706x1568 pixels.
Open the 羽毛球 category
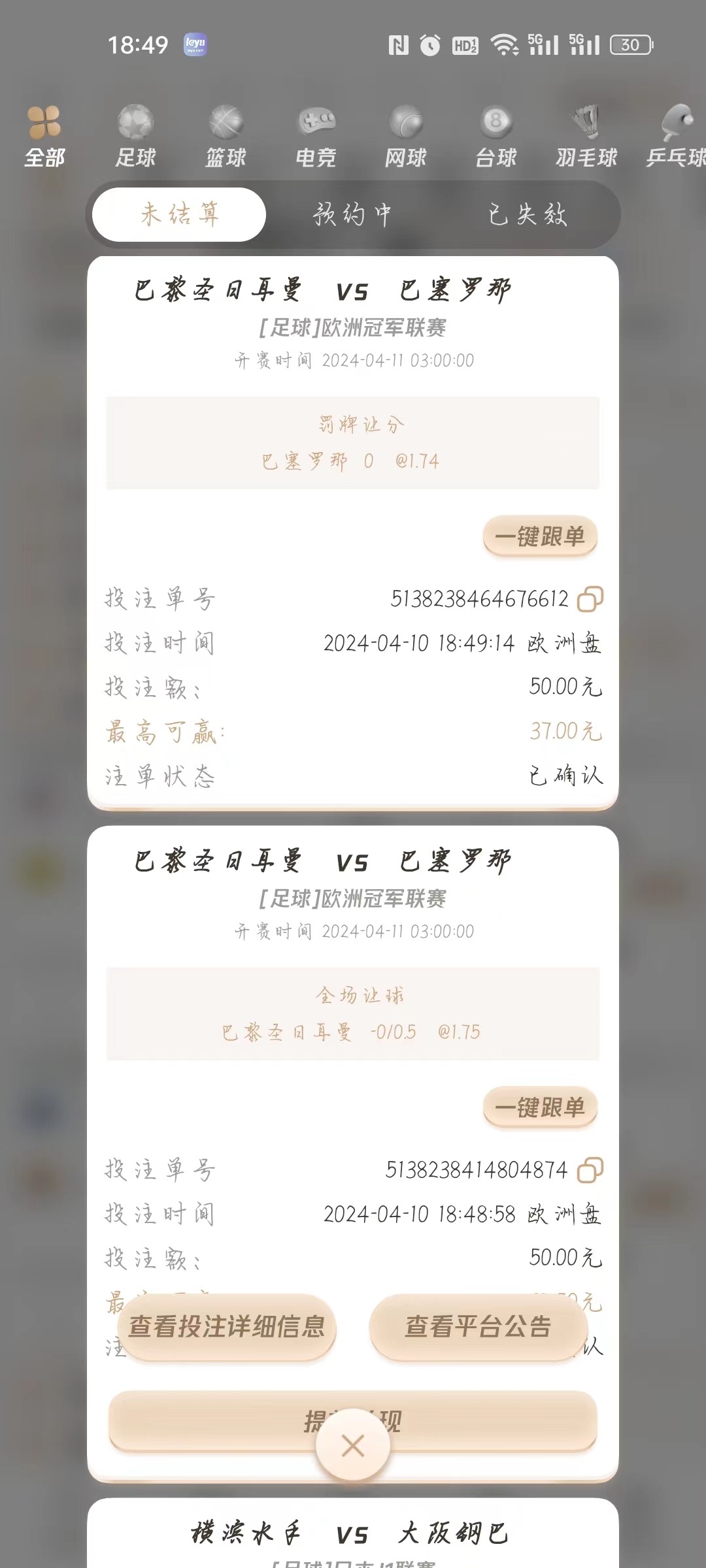[586, 136]
